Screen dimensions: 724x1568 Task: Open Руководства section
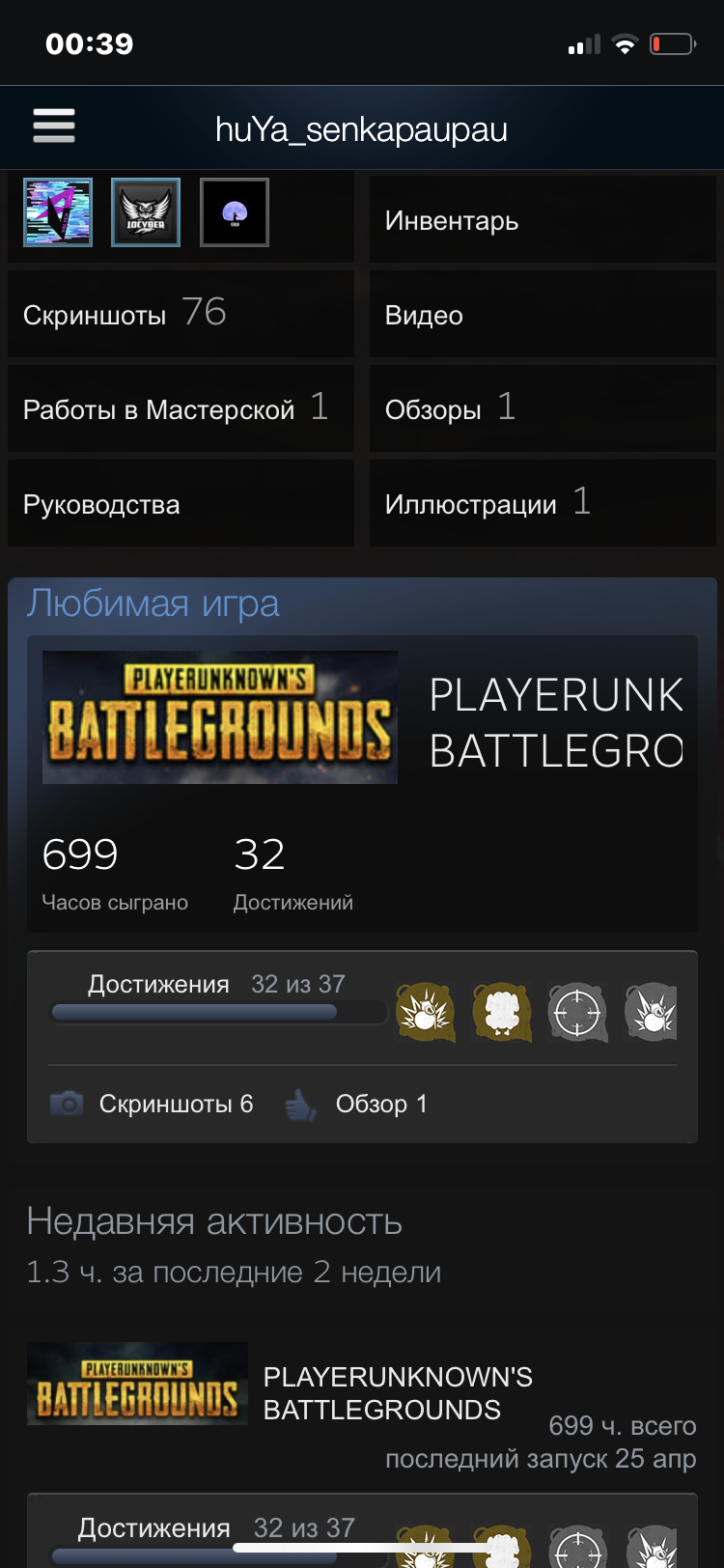coord(181,503)
